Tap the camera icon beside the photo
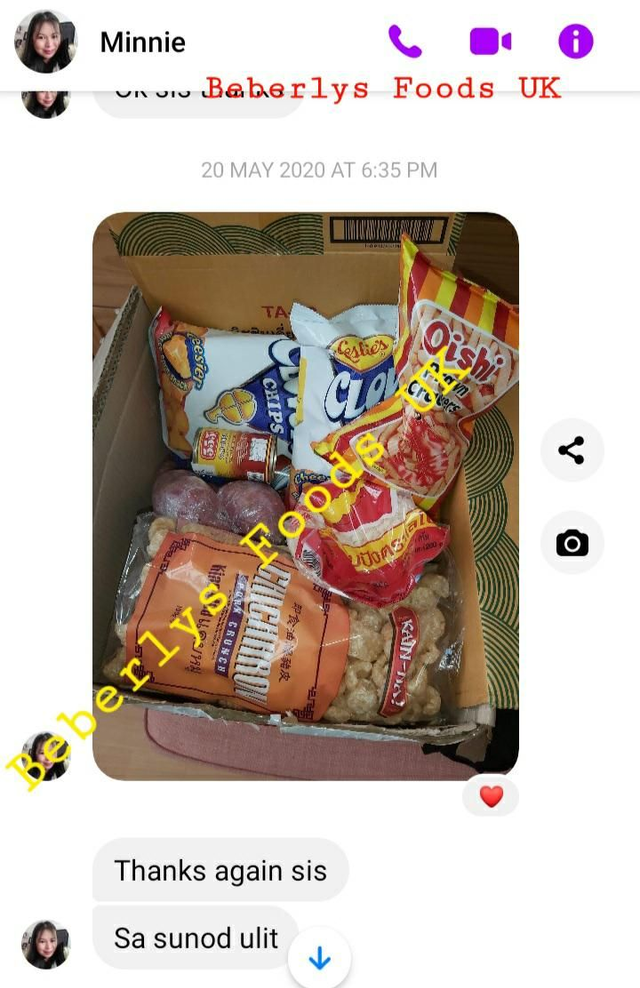The image size is (640, 988). (572, 543)
